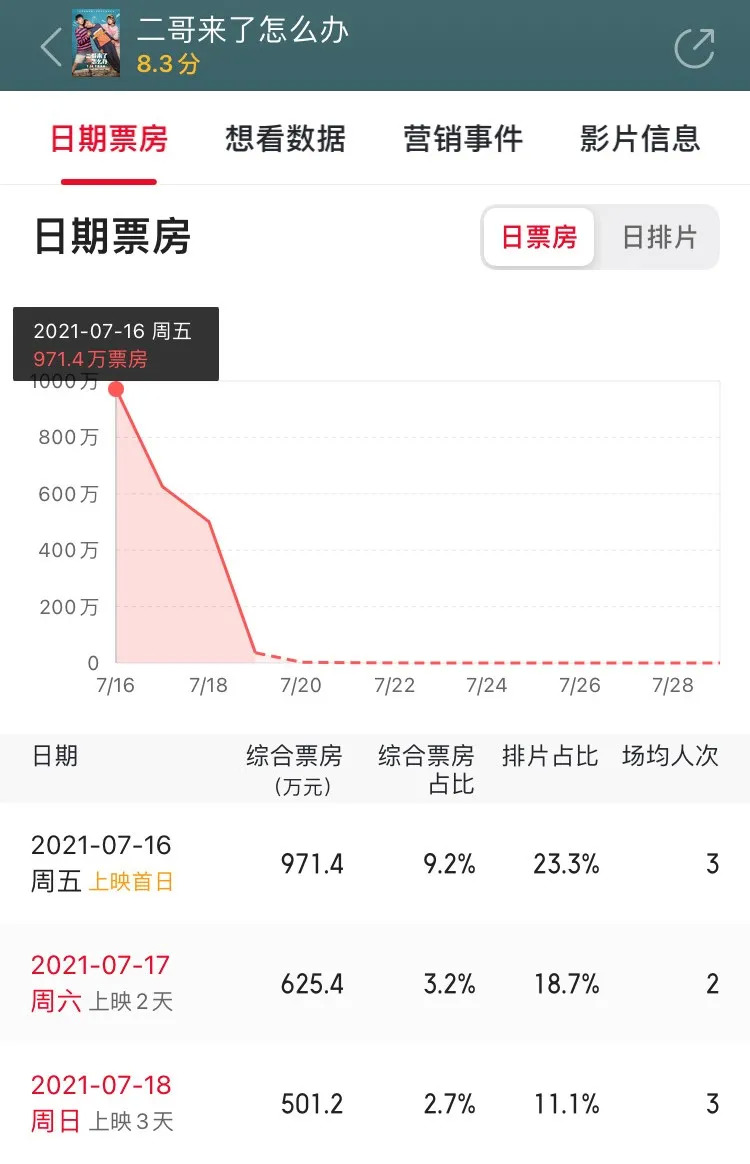750x1164 pixels.
Task: View the 影片信息 tab
Action: point(640,139)
